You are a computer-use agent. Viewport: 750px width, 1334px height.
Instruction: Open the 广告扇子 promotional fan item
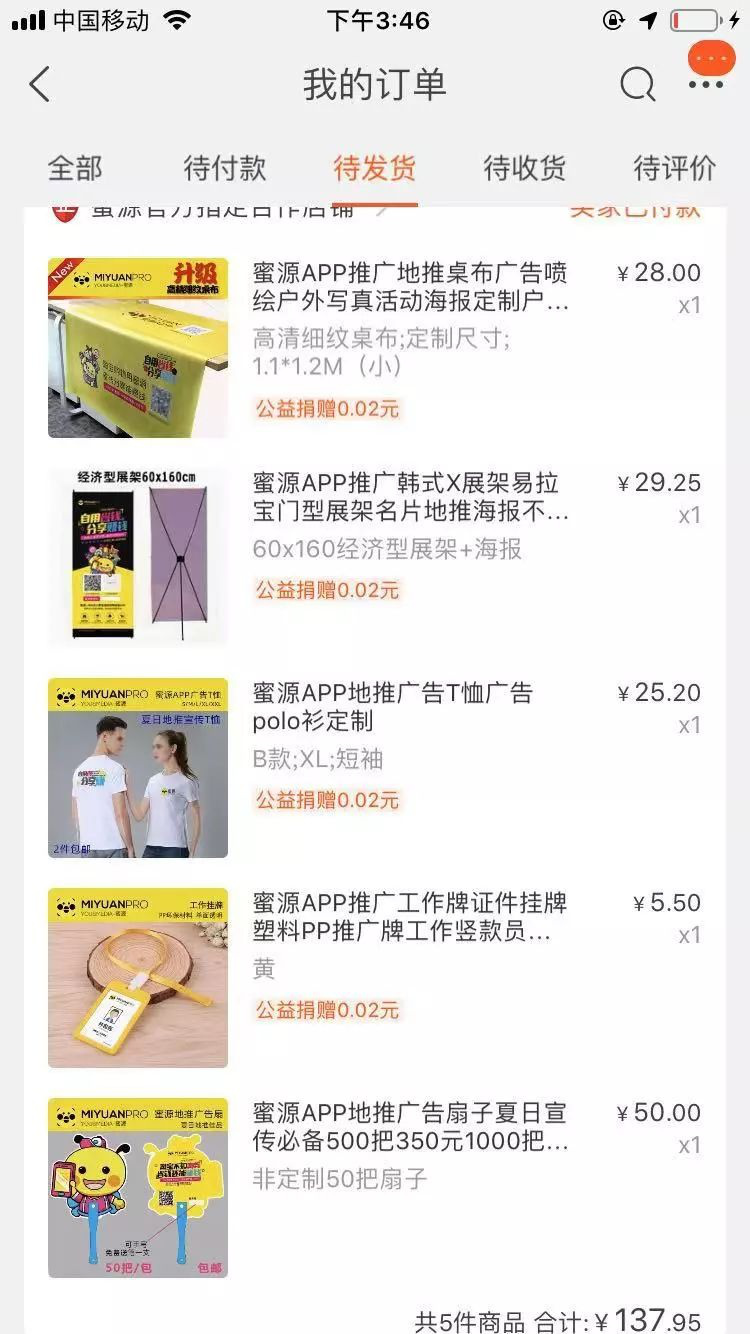[x=375, y=1187]
